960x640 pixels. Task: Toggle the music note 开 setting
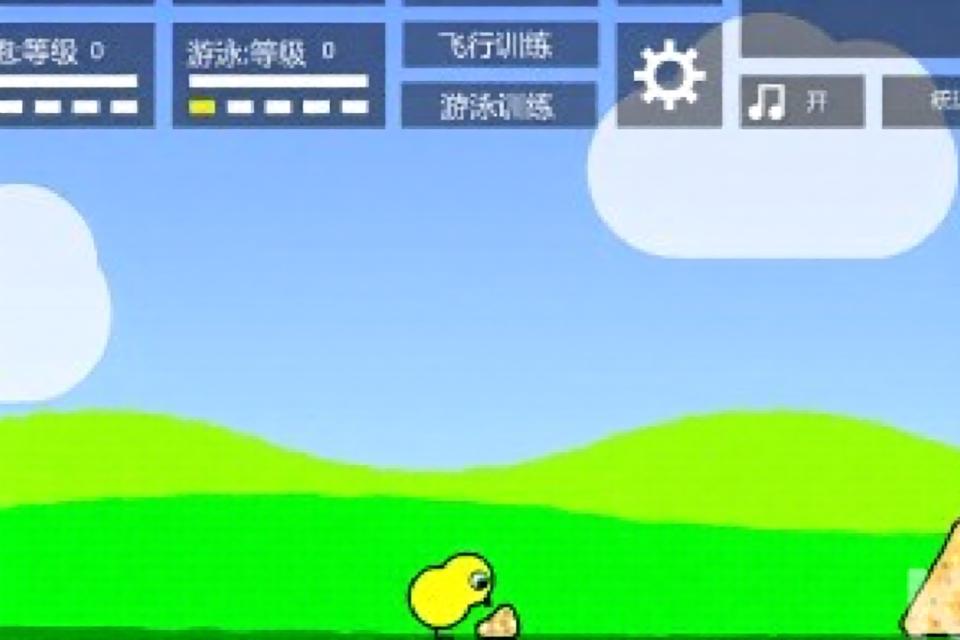[803, 102]
